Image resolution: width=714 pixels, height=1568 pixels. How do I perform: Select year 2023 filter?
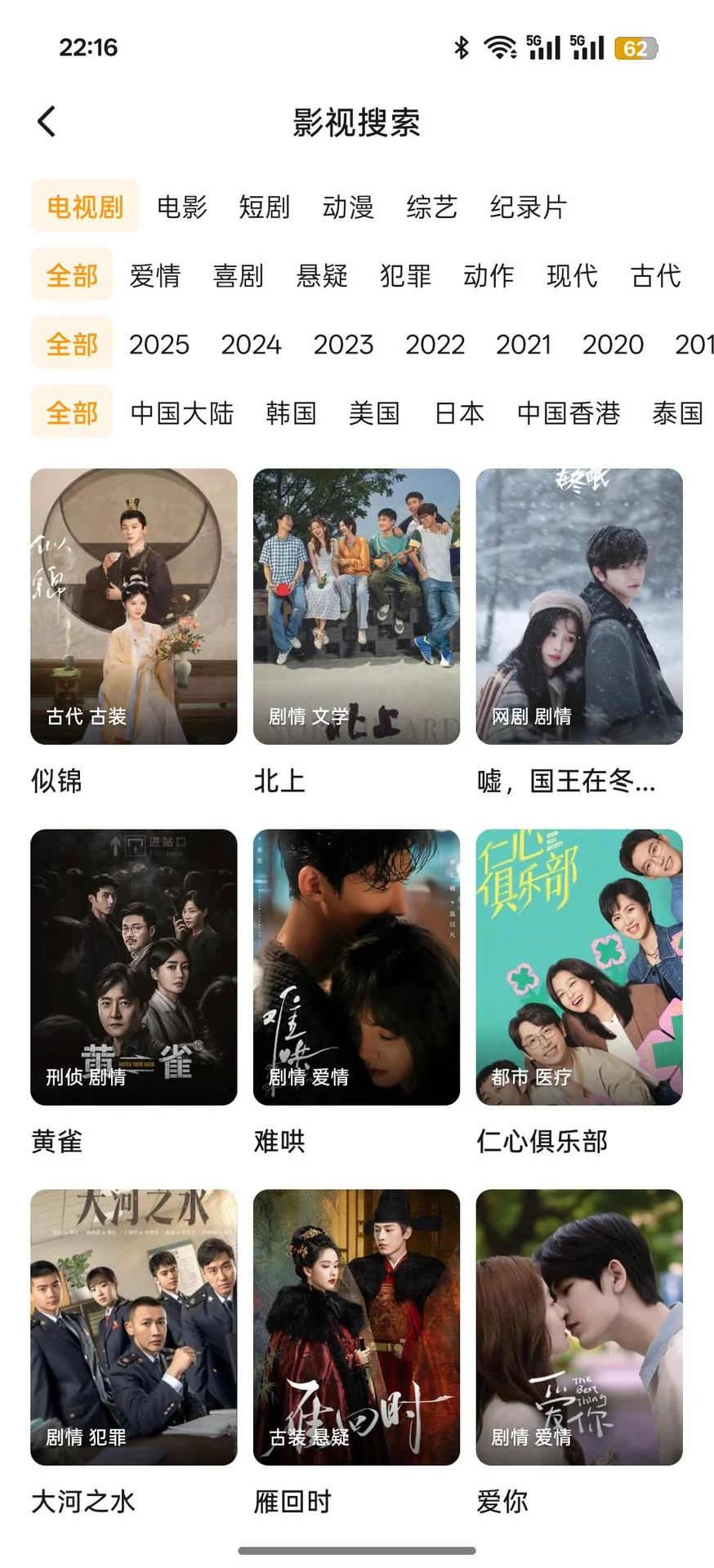point(343,345)
